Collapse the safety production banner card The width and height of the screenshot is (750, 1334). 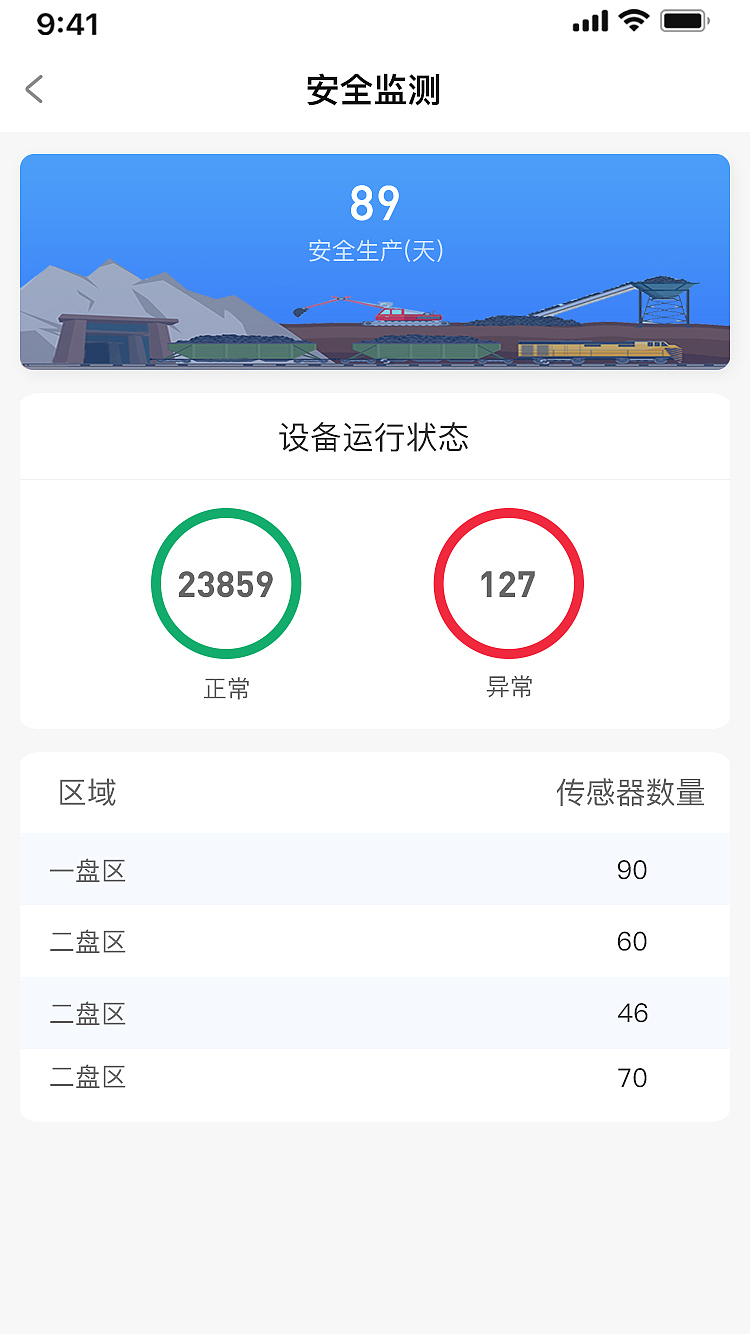(x=375, y=260)
